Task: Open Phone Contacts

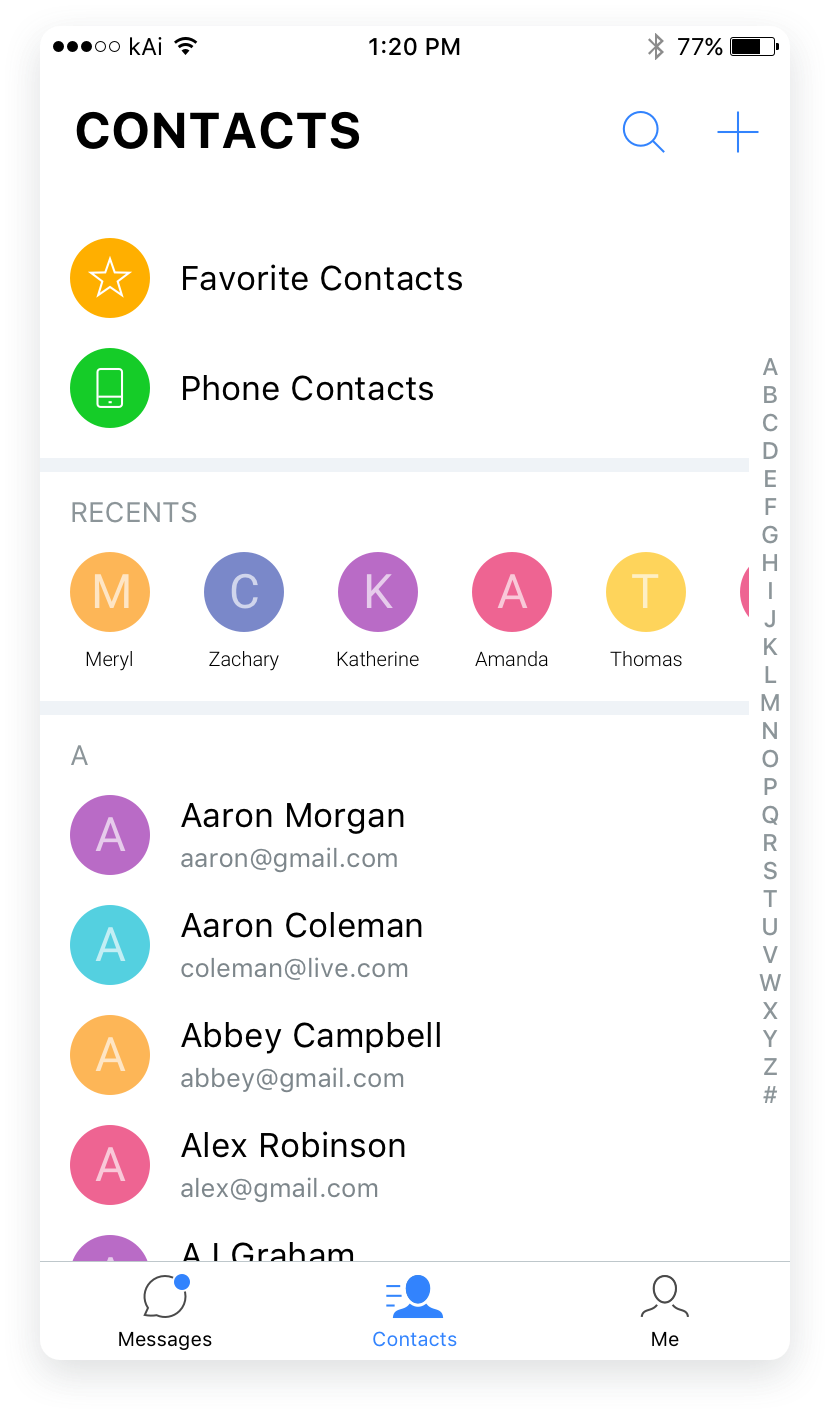Action: coord(395,388)
